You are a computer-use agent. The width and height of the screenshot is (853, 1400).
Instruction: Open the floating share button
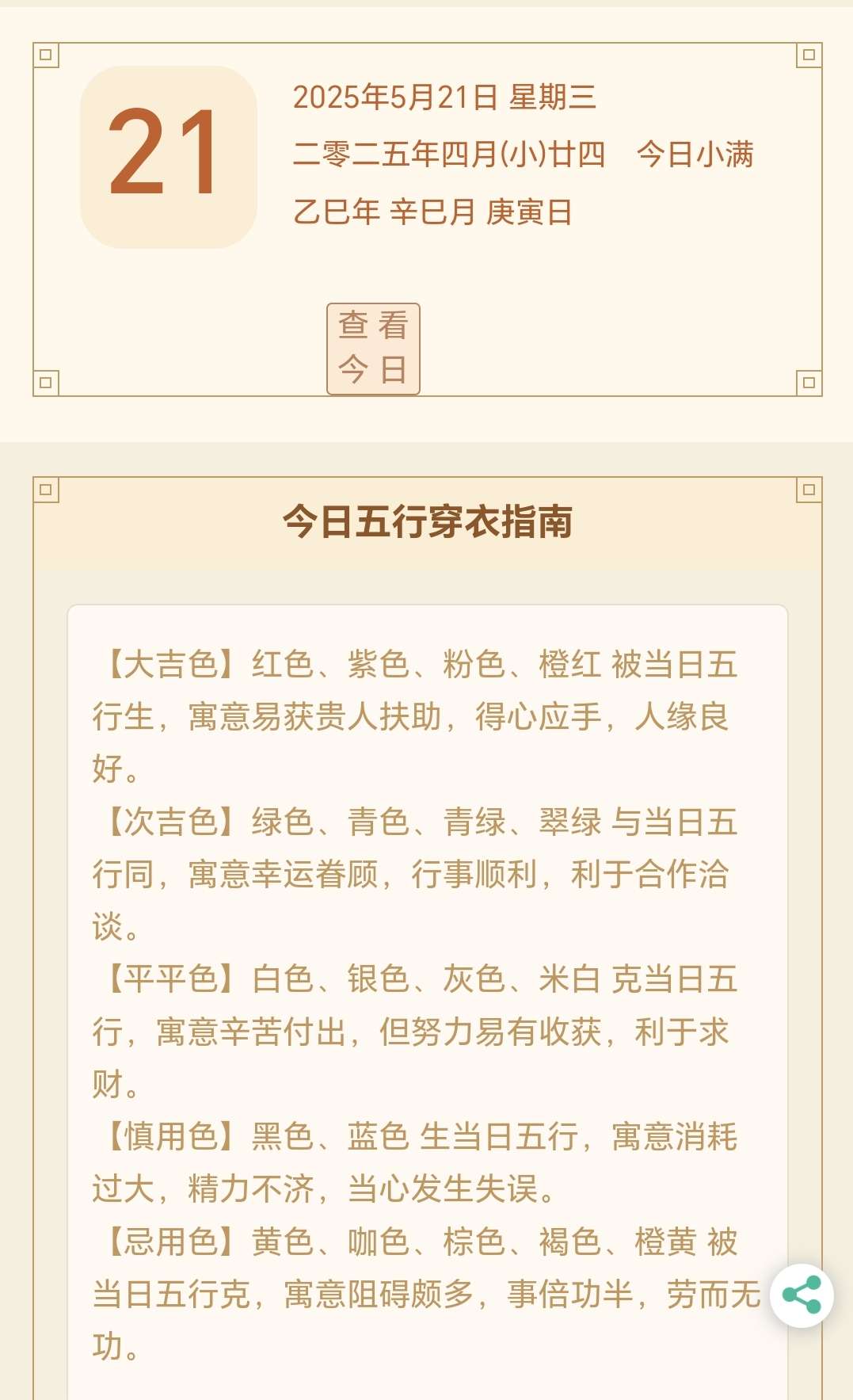802,1295
